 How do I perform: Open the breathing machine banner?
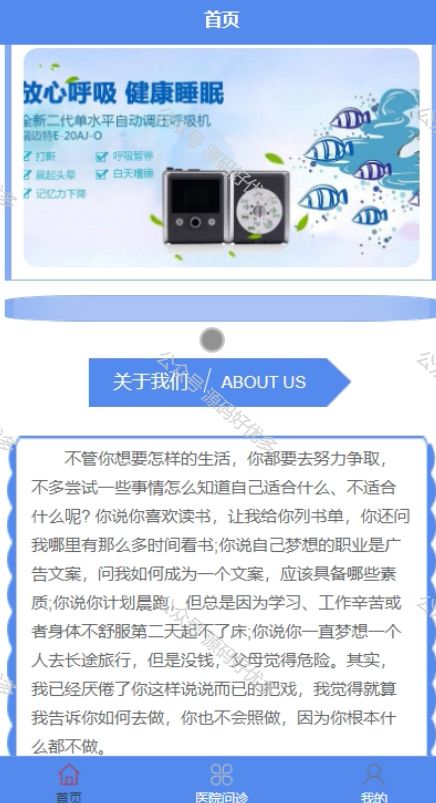pos(221,157)
